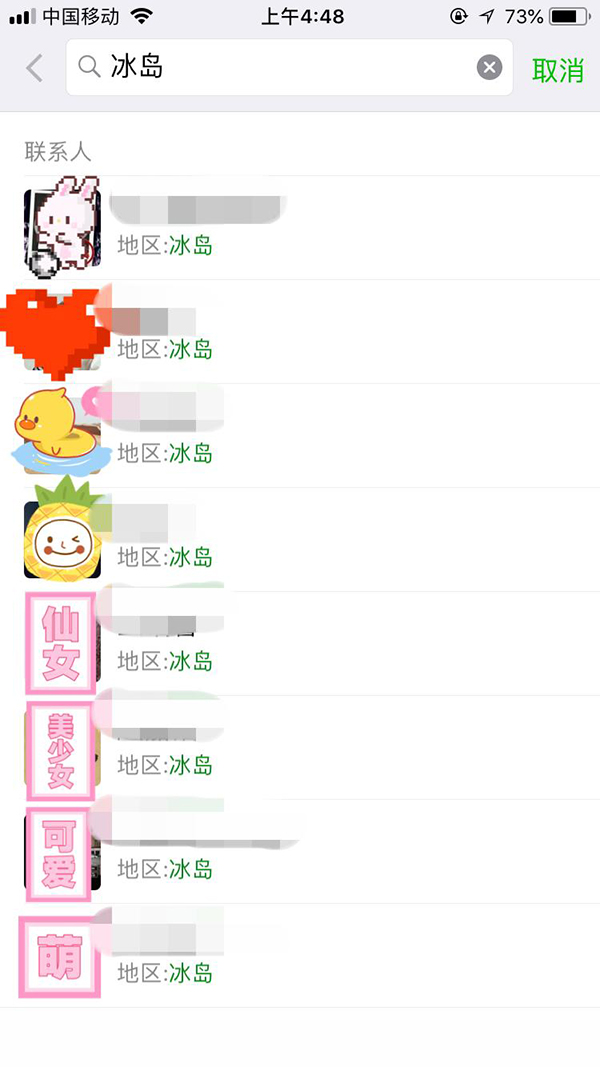This screenshot has width=600, height=1067.
Task: Tap 取消 to cancel the search
Action: [x=558, y=69]
